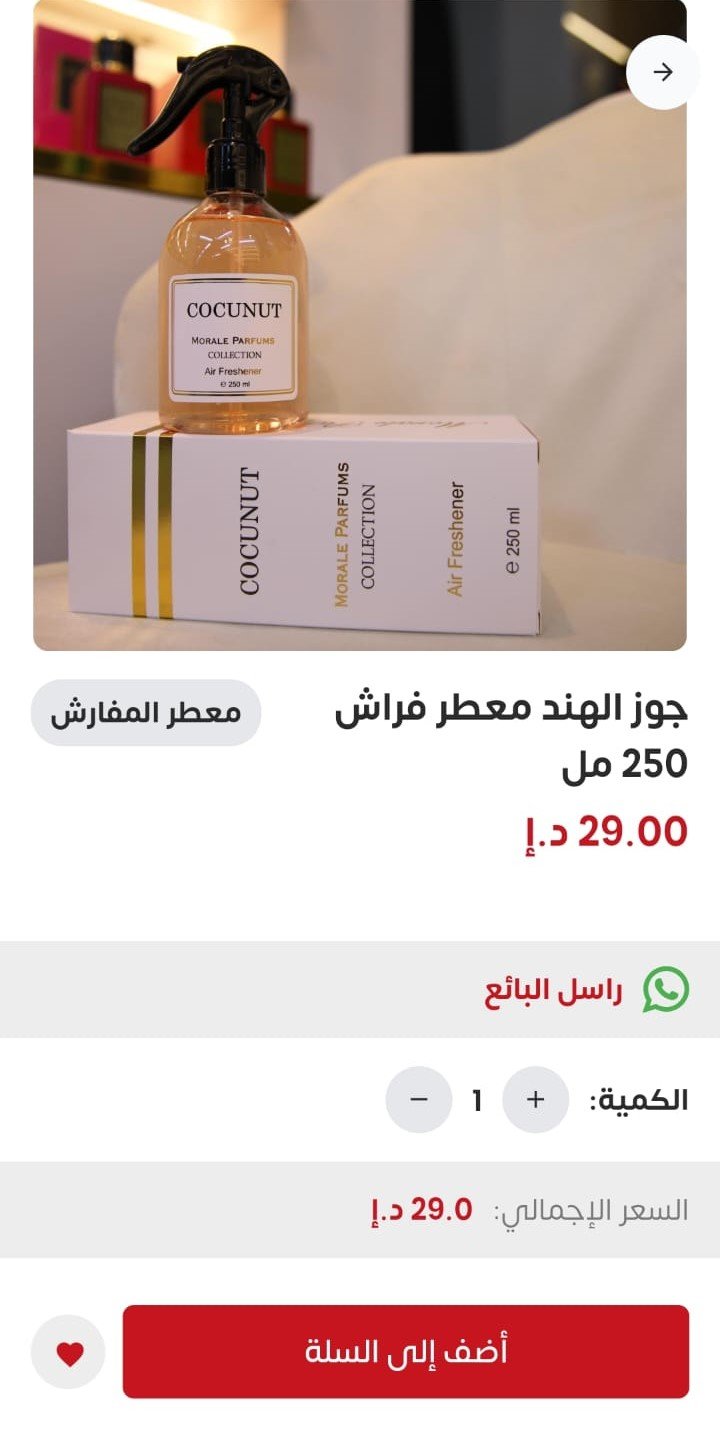Tap the الكمية quantity label
This screenshot has width=720, height=1447.
coord(640,1100)
